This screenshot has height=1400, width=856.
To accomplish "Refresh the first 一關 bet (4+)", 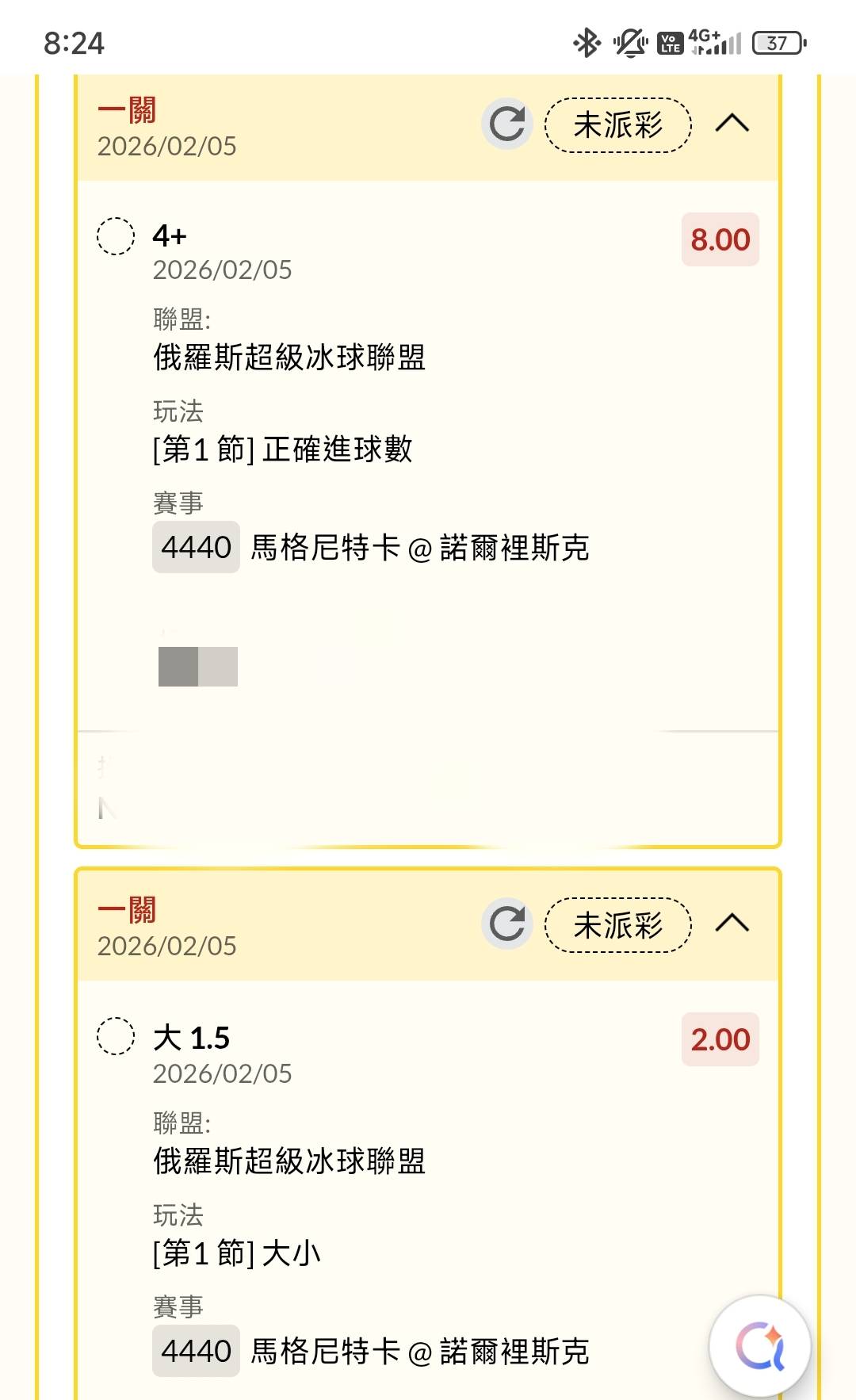I will tap(507, 124).
